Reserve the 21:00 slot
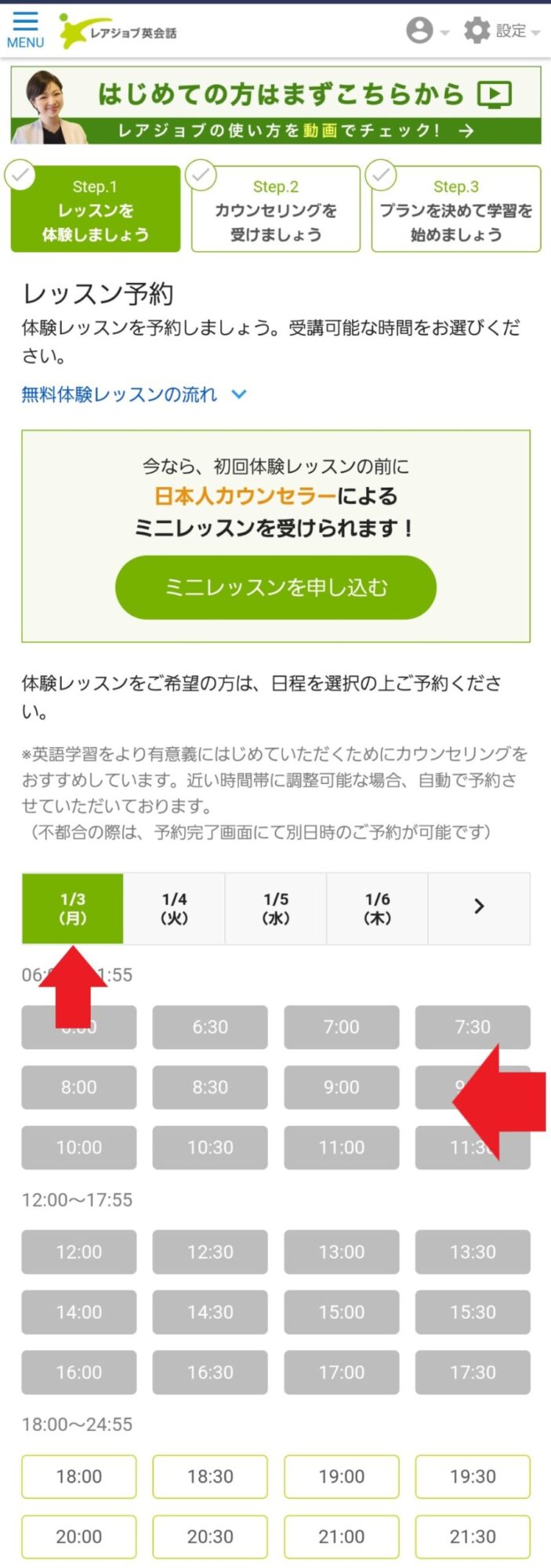Image resolution: width=551 pixels, height=1568 pixels. click(342, 1537)
